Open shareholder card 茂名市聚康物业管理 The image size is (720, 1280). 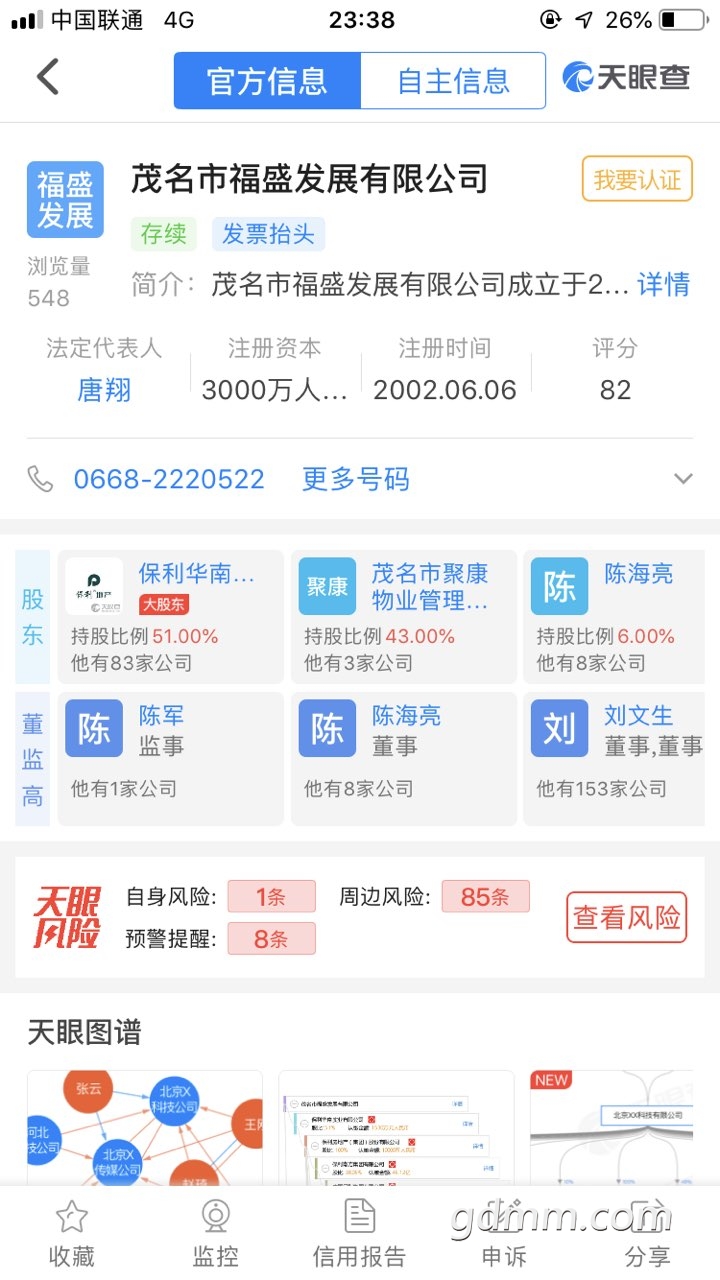coord(404,616)
